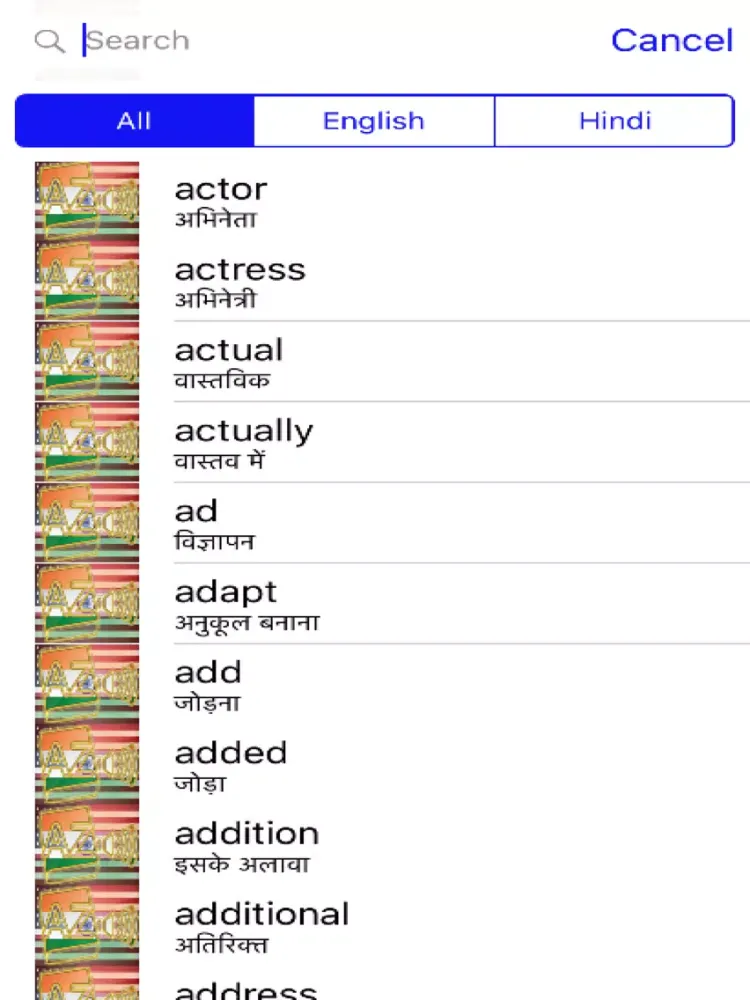Image resolution: width=750 pixels, height=1000 pixels.
Task: Select the flag icon beside actual
Action: pos(86,362)
